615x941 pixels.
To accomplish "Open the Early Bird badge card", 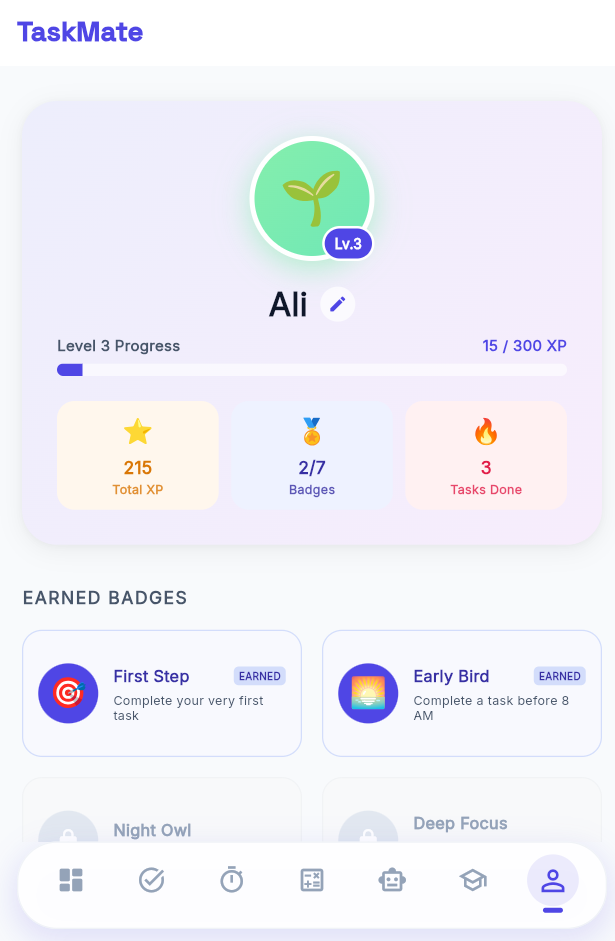I will [462, 693].
